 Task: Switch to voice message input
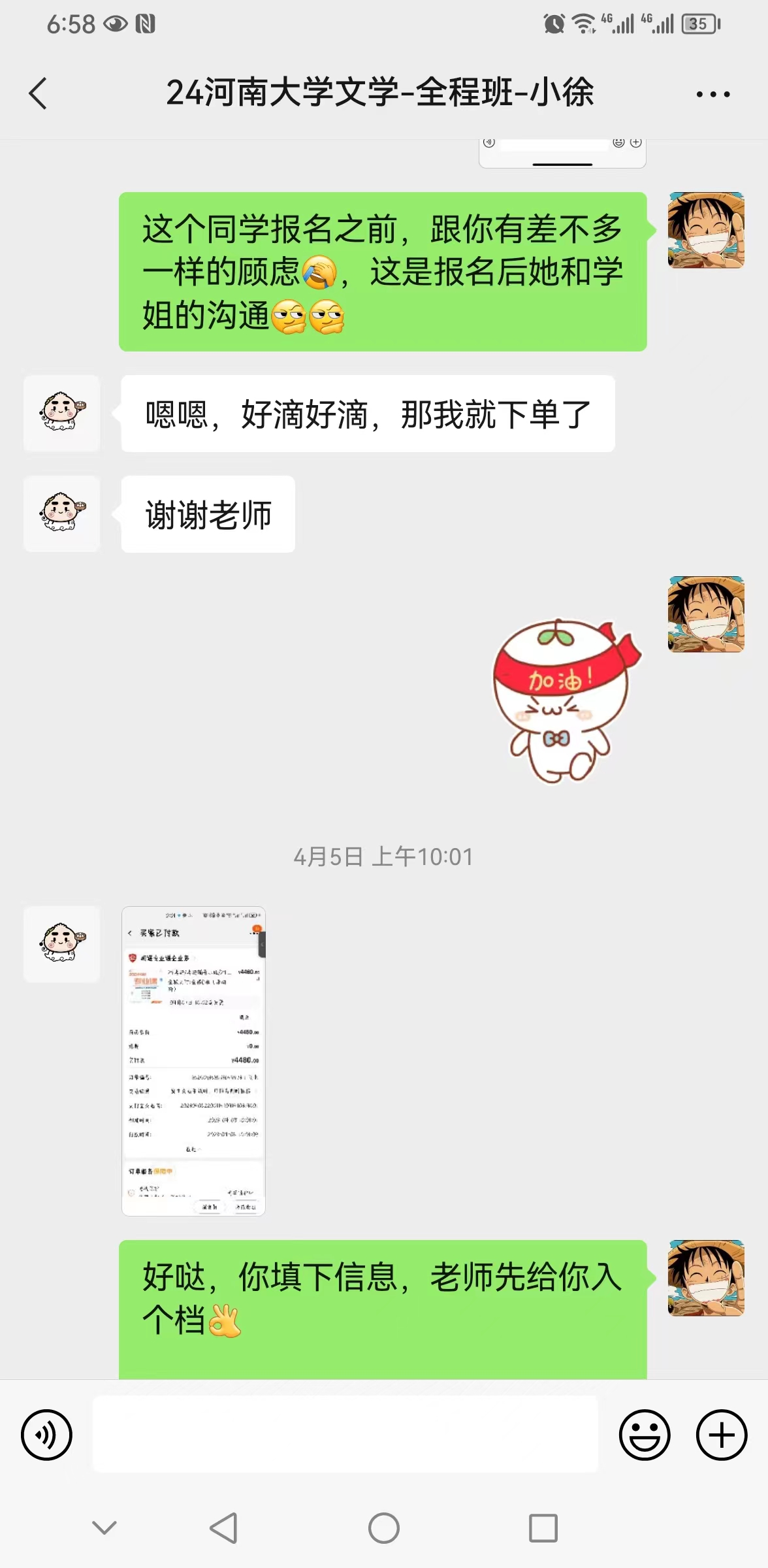click(46, 1435)
